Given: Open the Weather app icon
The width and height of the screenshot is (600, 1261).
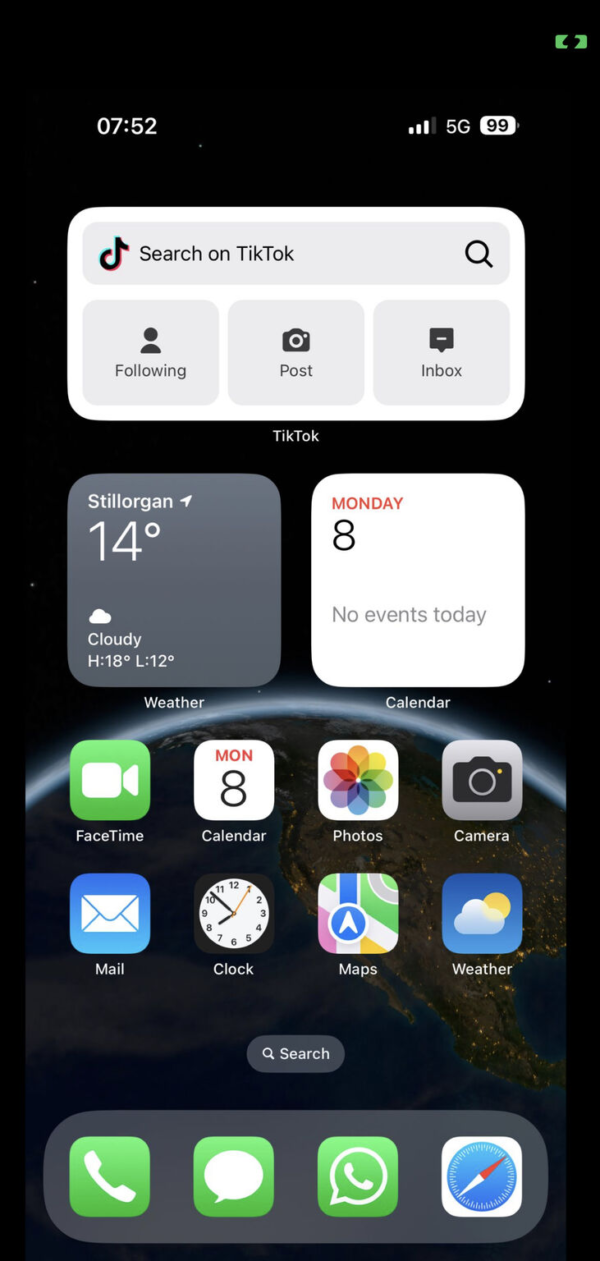Looking at the screenshot, I should (x=482, y=913).
